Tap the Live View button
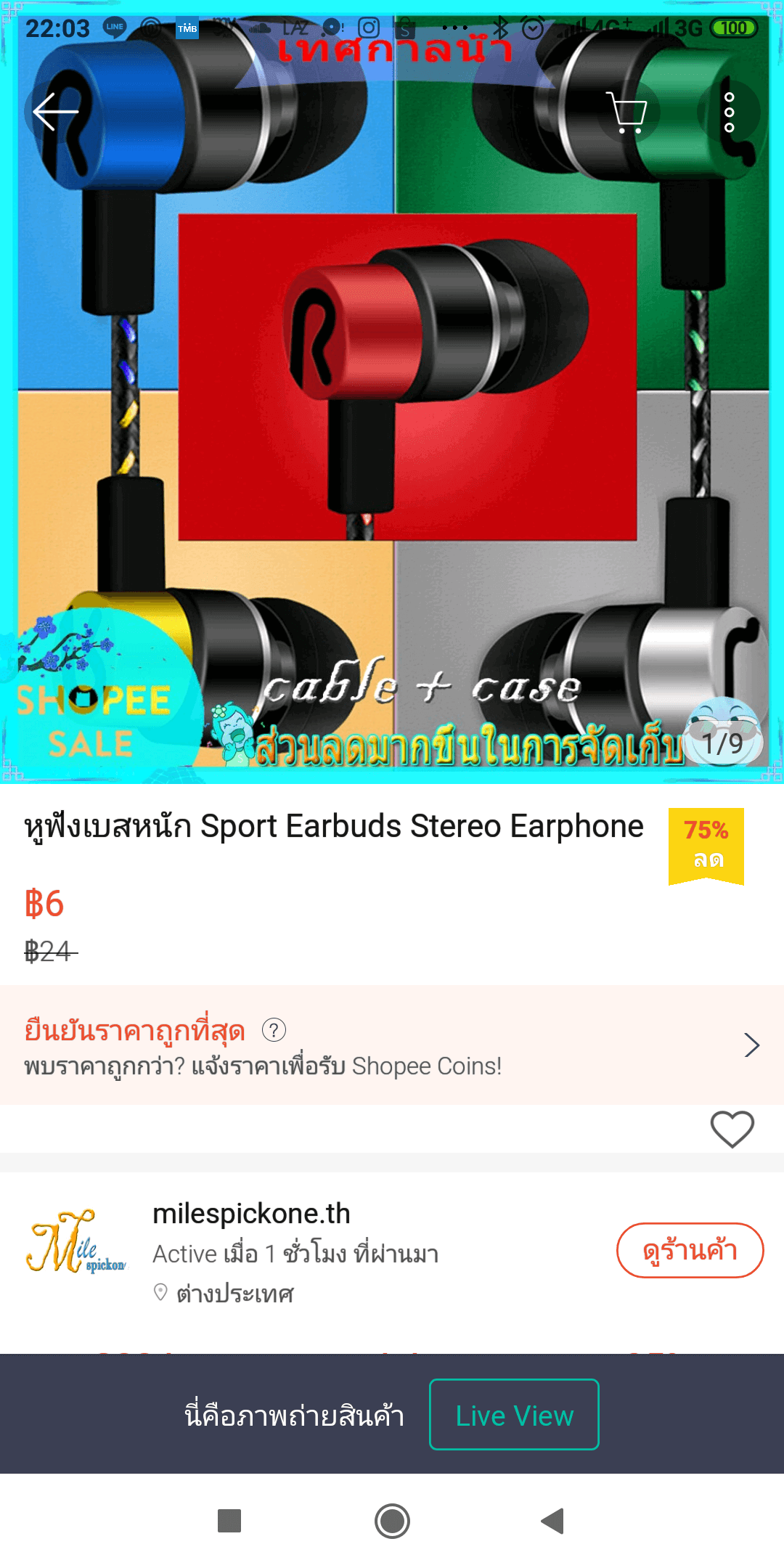 click(514, 1414)
